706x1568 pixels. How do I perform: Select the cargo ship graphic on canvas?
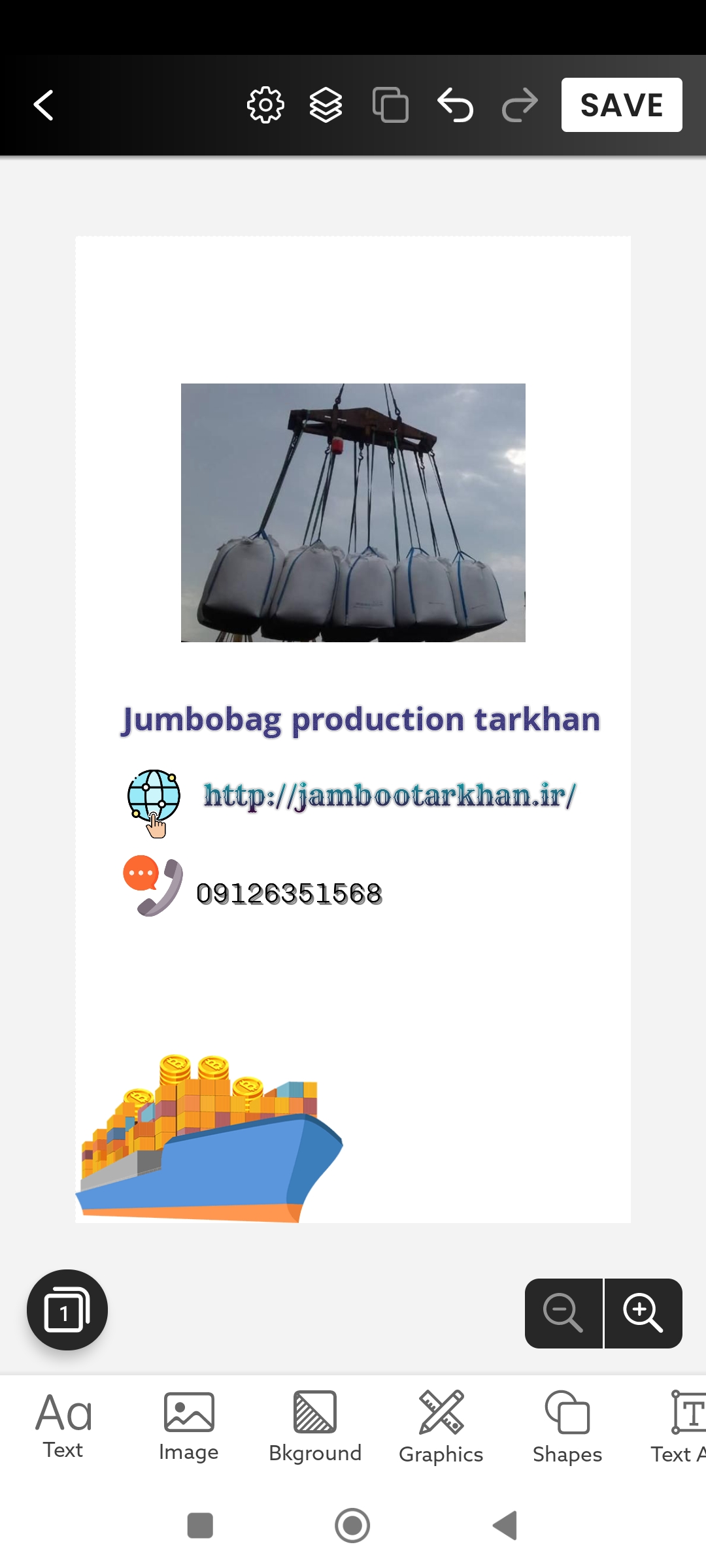pyautogui.click(x=209, y=1140)
